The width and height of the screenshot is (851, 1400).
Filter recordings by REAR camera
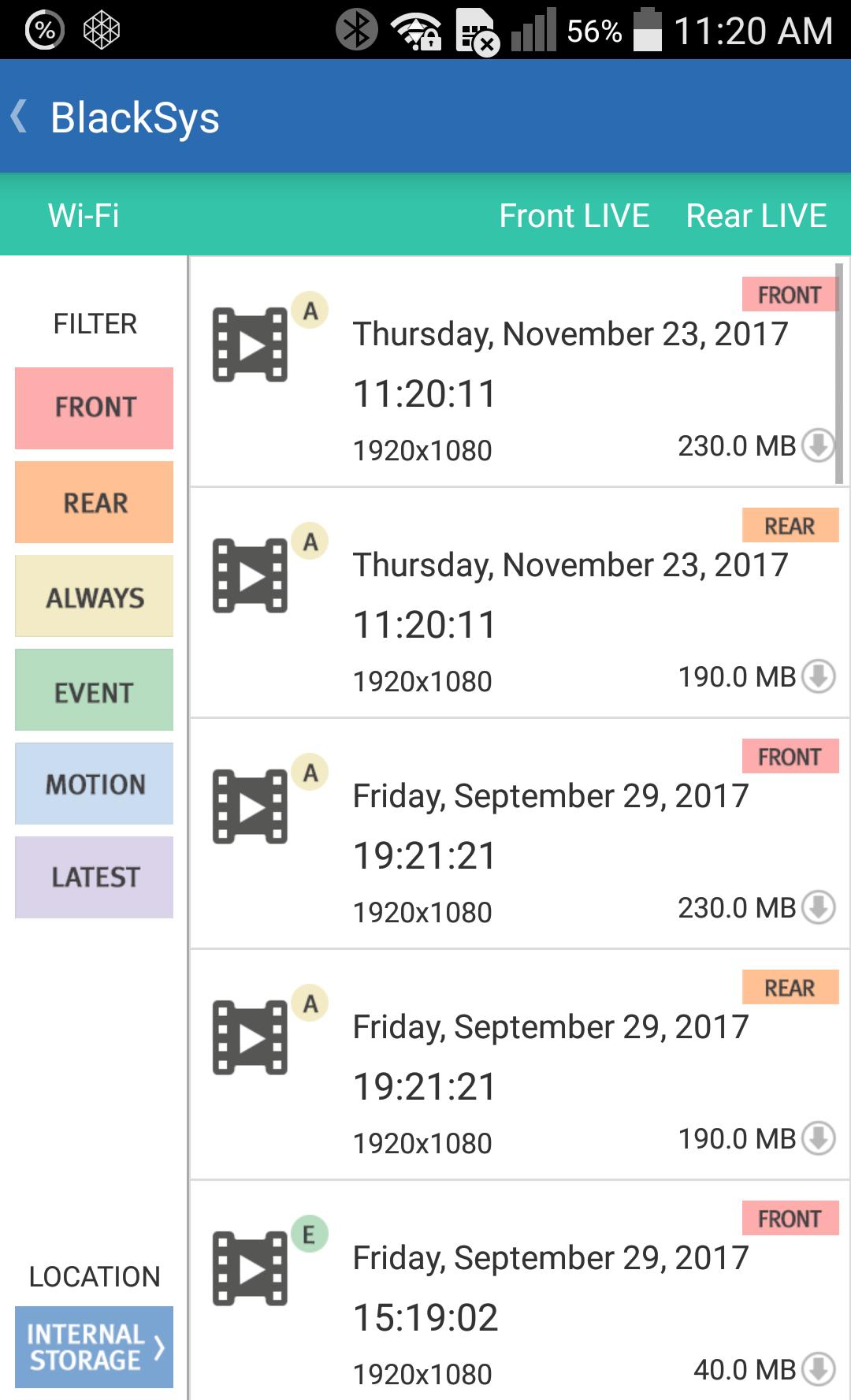point(95,502)
